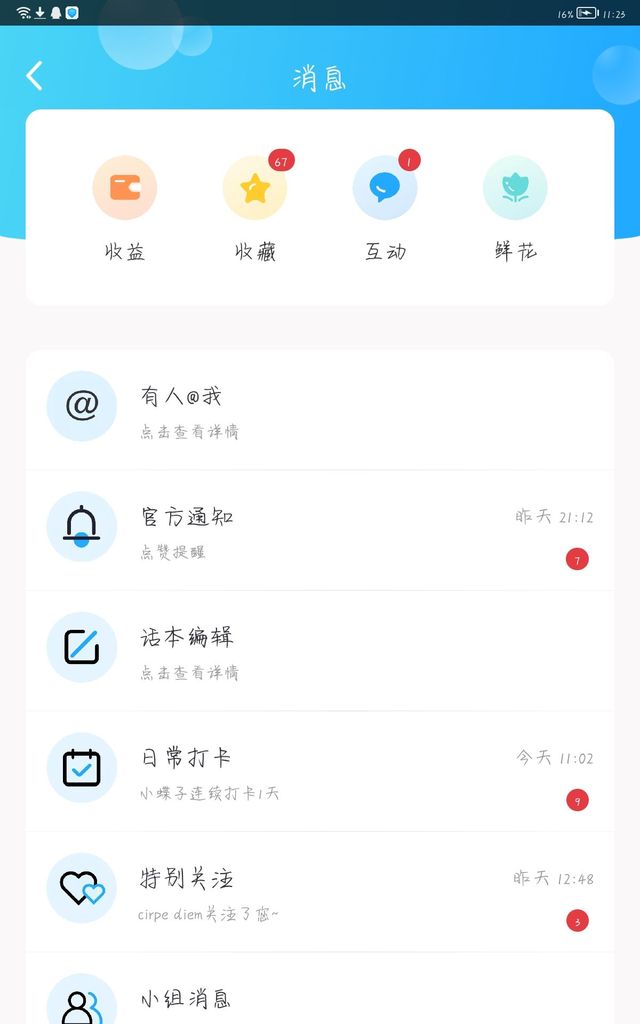Image resolution: width=640 pixels, height=1024 pixels.
Task: Open the 话本编辑 row
Action: tap(320, 650)
